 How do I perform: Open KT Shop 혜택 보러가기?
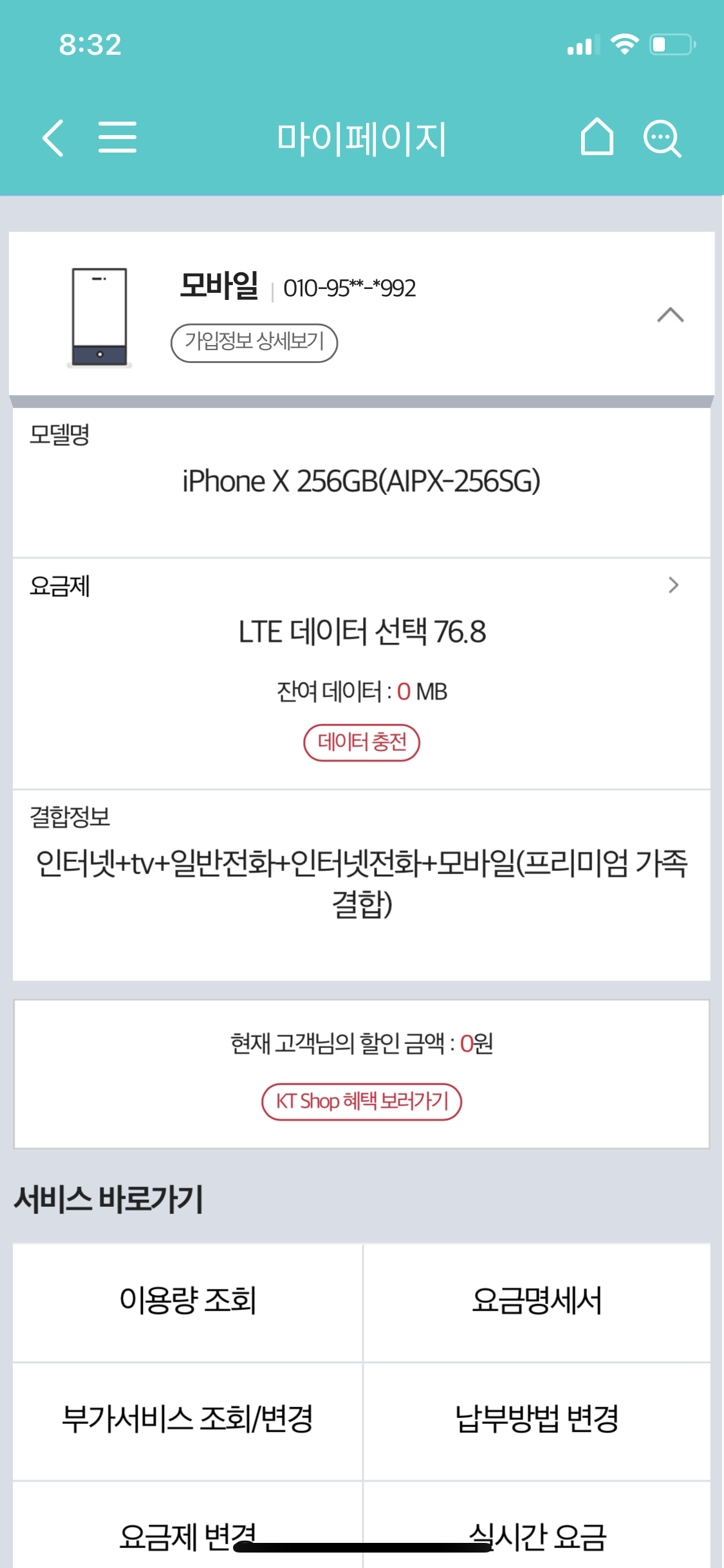coord(362,1101)
